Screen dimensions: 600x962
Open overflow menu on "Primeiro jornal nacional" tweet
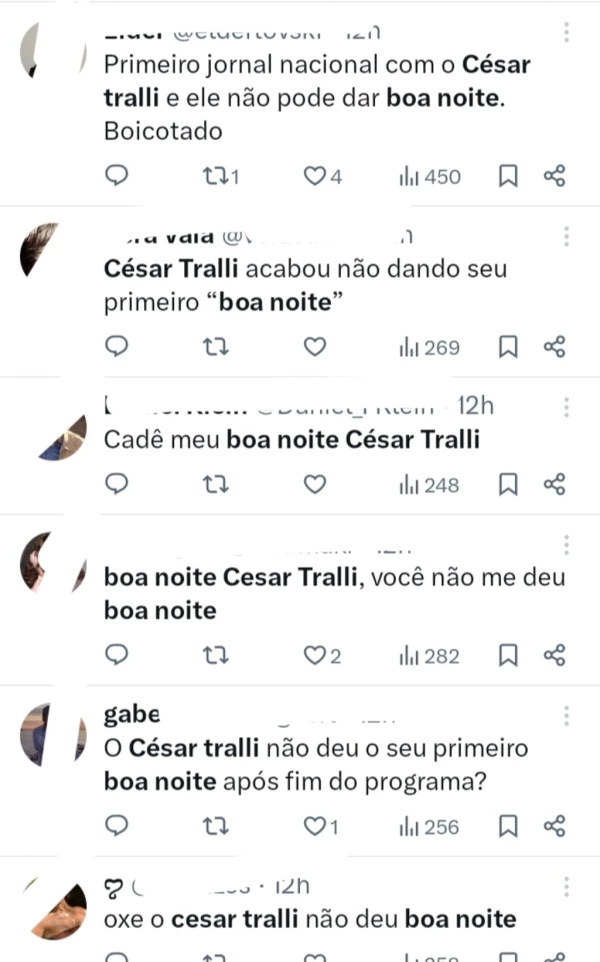coord(566,33)
